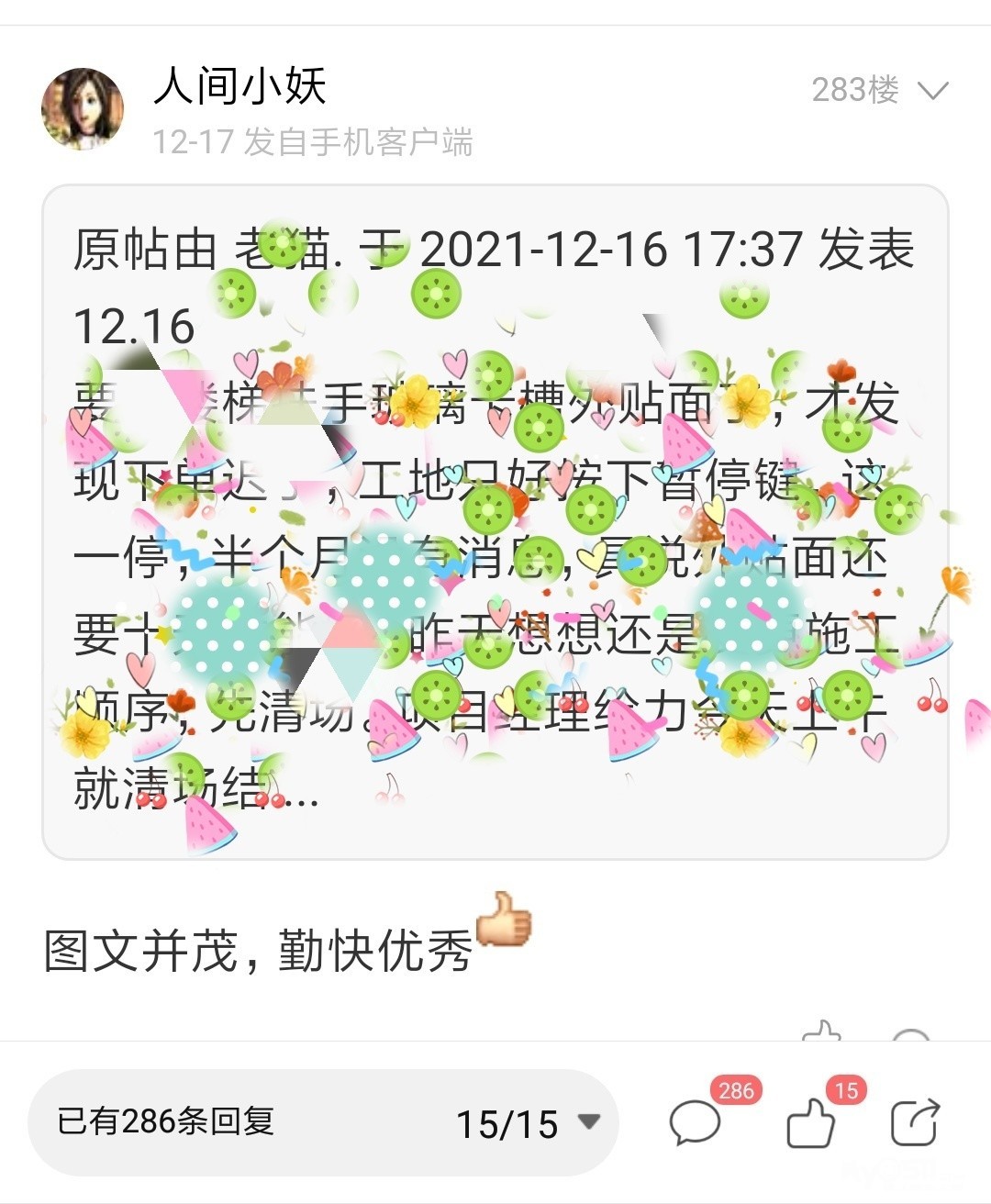View the 286 comments
The width and height of the screenshot is (991, 1204).
point(696,1123)
